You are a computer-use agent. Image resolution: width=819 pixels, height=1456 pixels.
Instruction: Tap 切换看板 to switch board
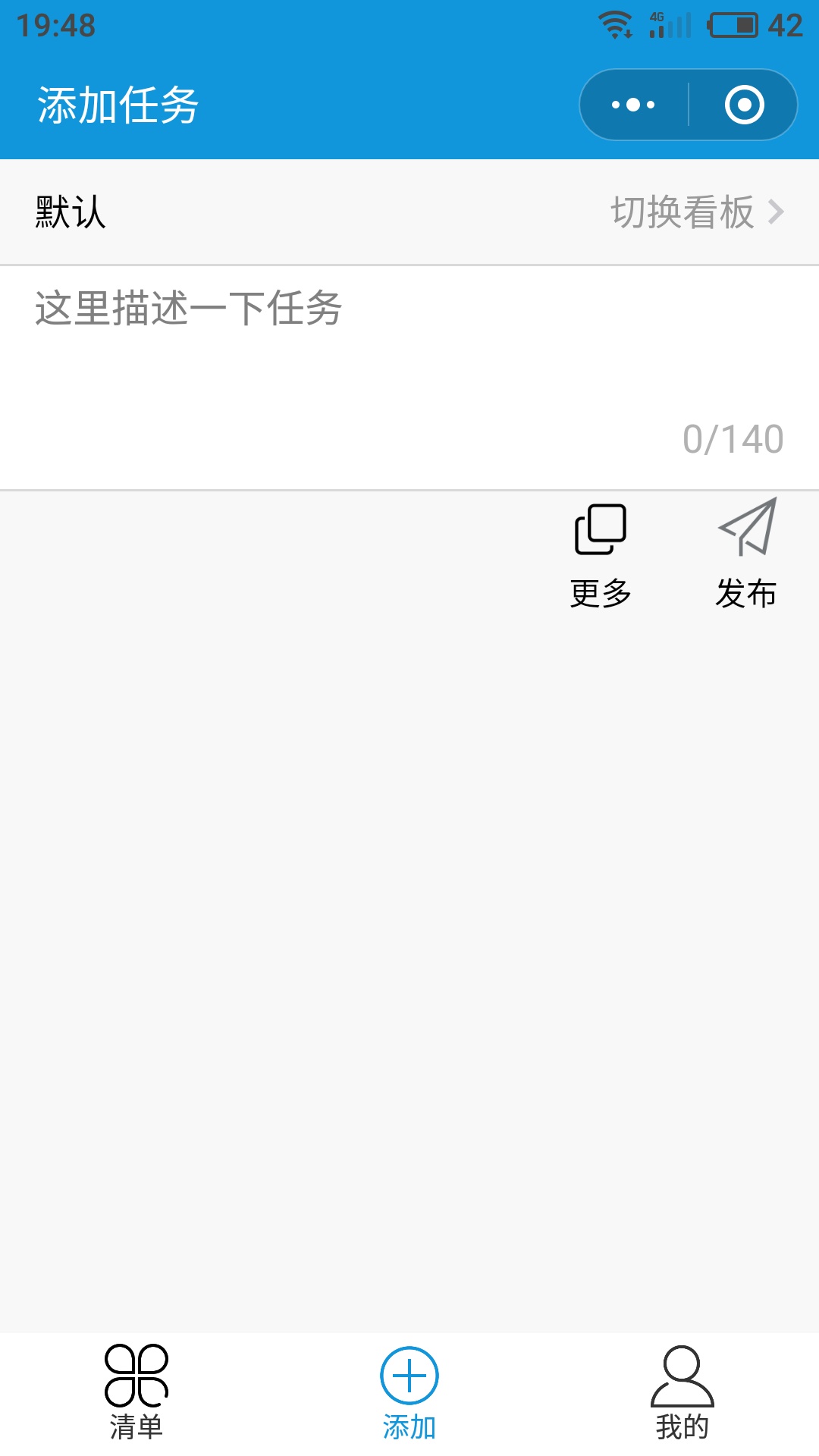click(x=696, y=212)
